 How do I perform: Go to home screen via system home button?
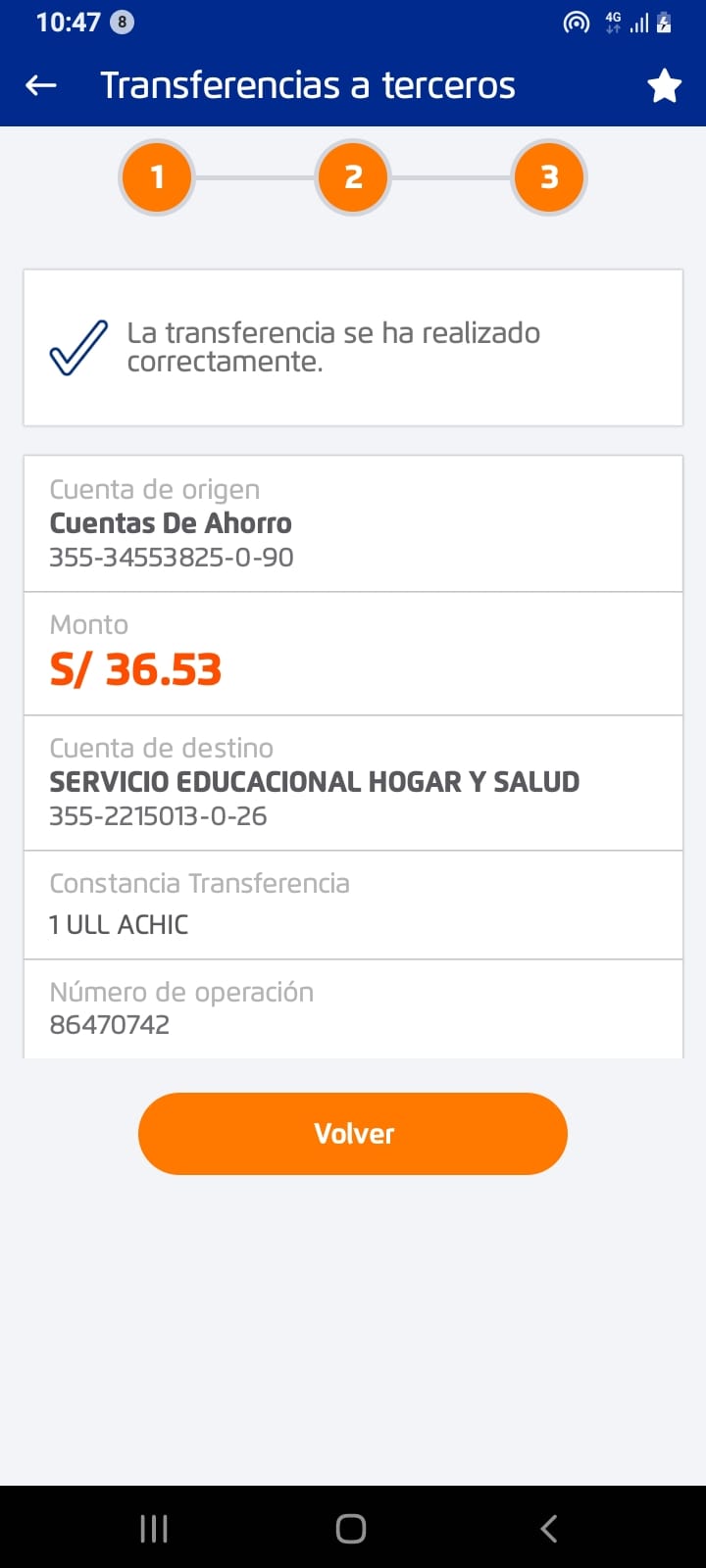351,1529
